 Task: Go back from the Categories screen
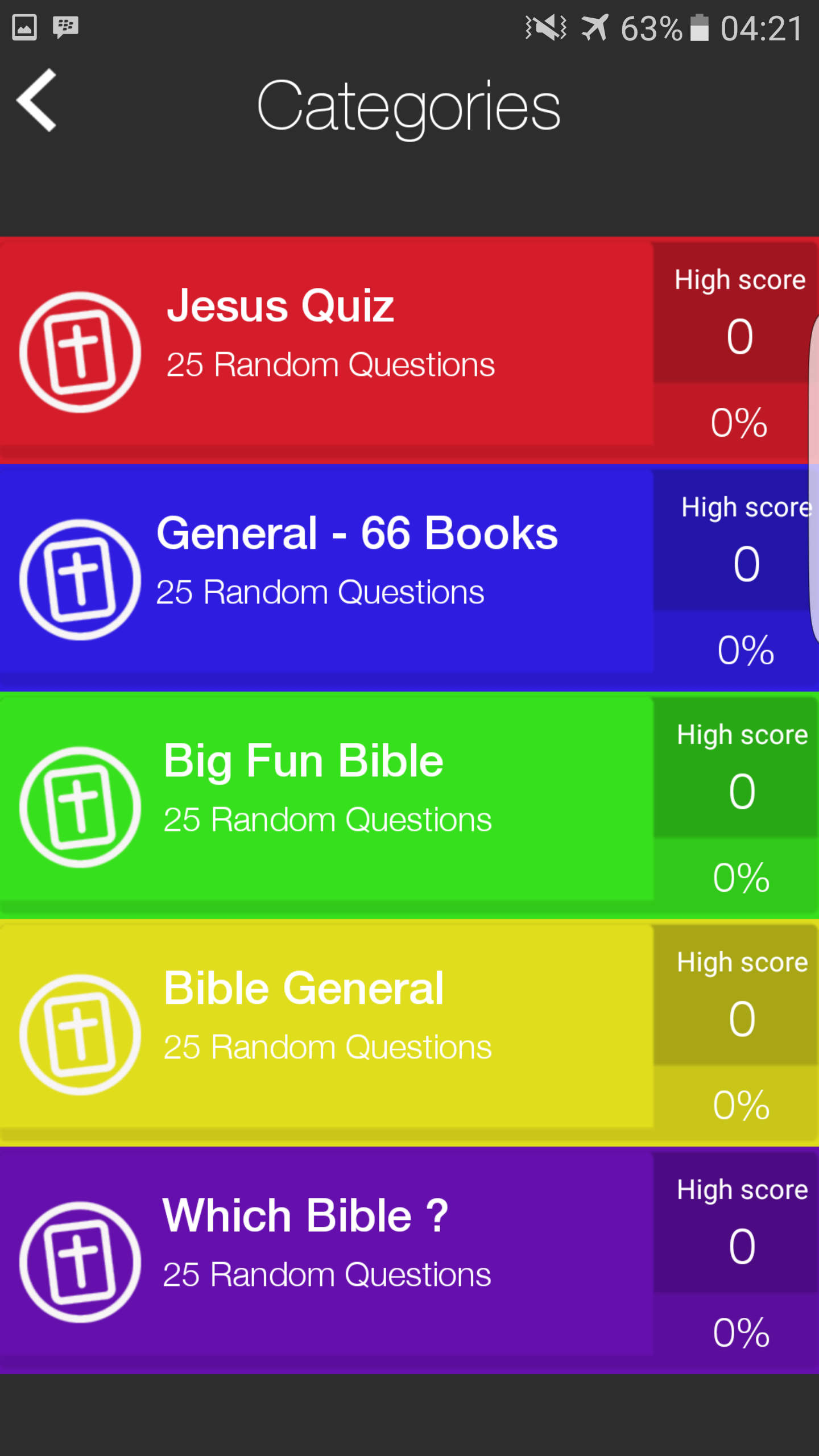pyautogui.click(x=38, y=101)
